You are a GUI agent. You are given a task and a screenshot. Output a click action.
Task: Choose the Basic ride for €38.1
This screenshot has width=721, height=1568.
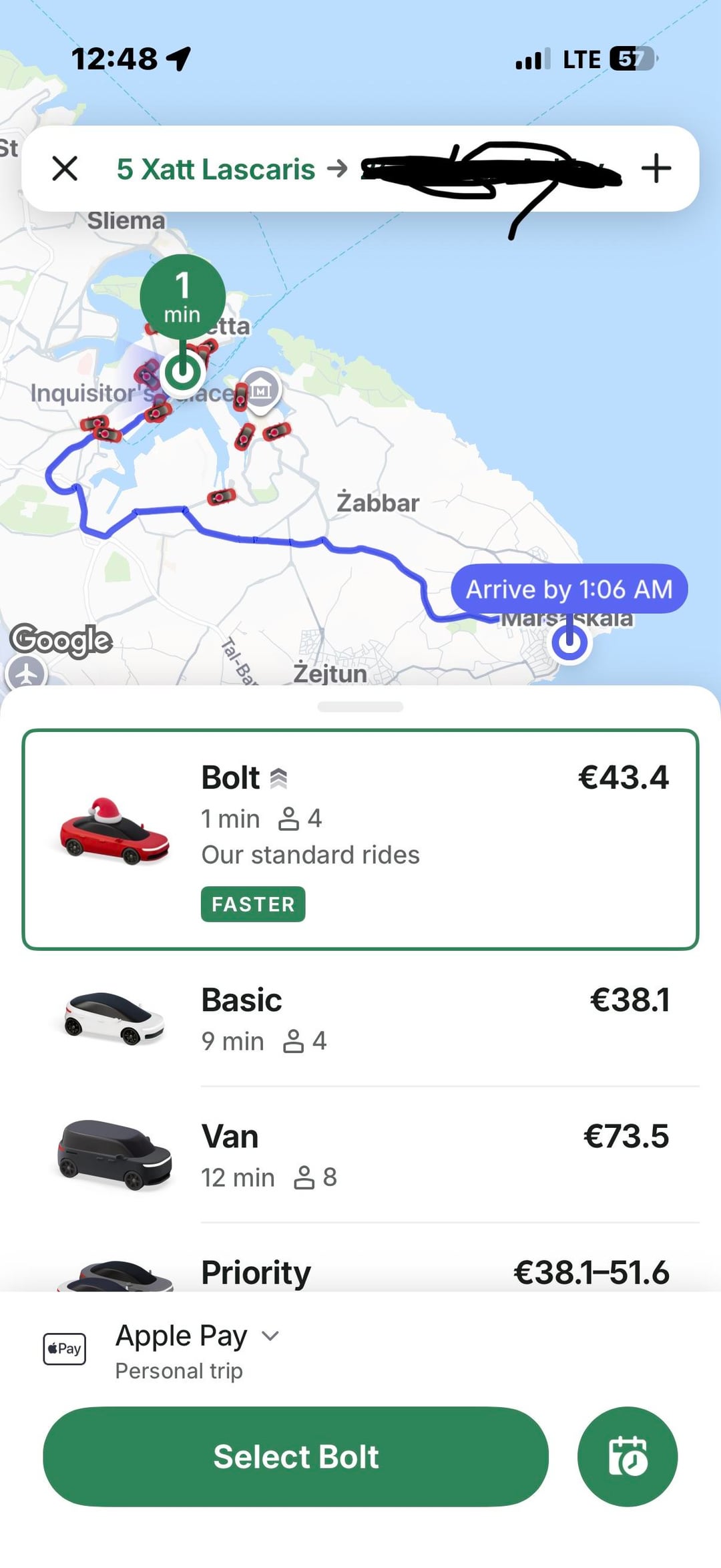[360, 1019]
